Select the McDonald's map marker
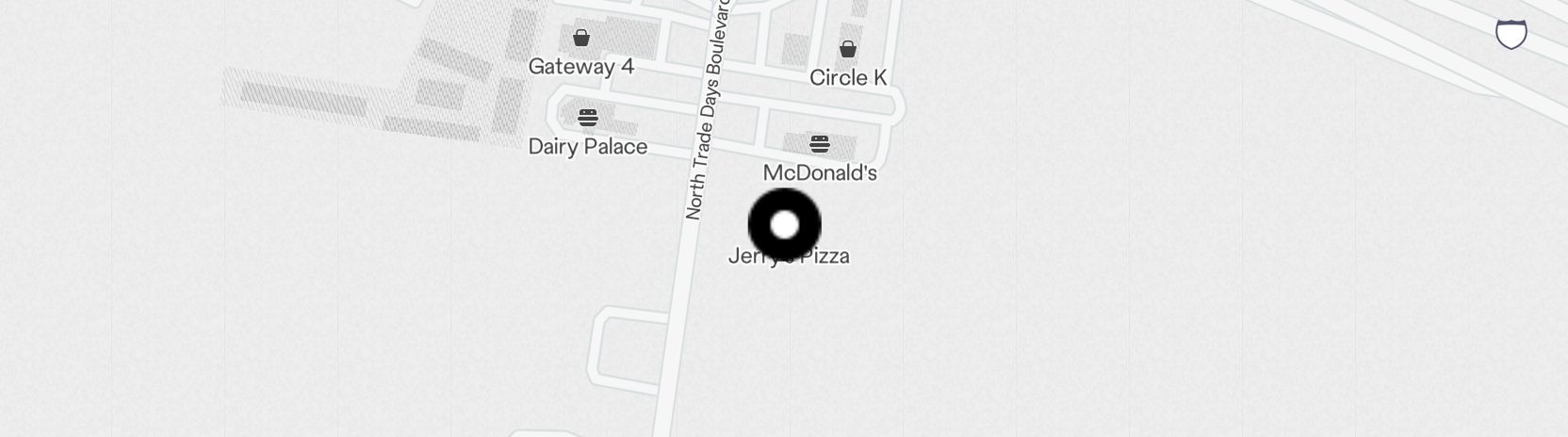The image size is (1568, 437). click(820, 144)
